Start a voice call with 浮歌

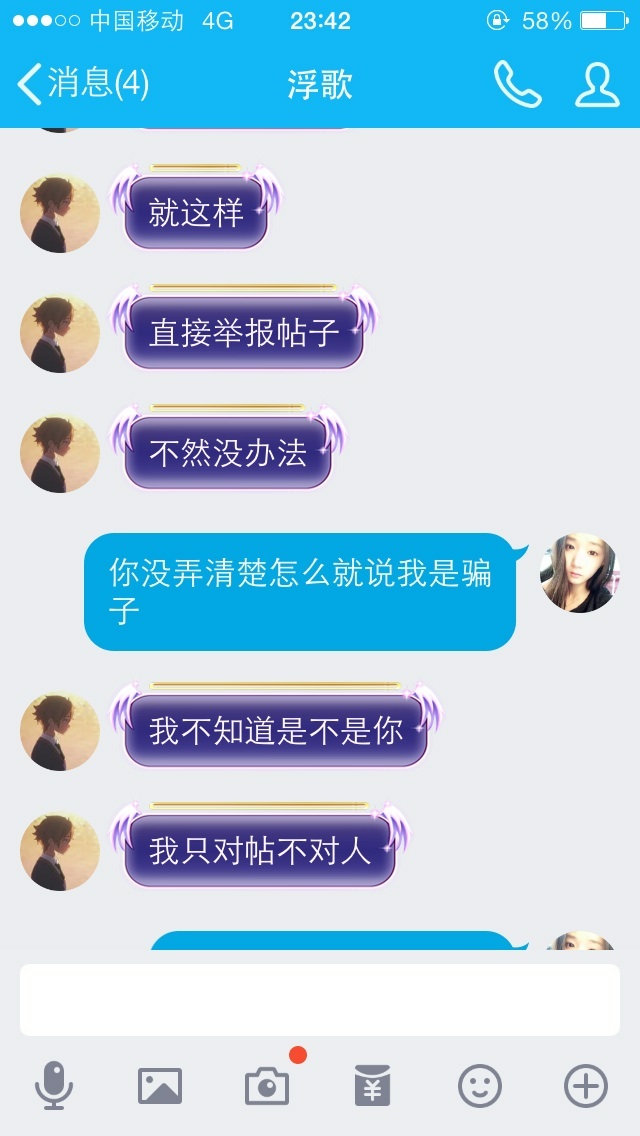(x=518, y=84)
